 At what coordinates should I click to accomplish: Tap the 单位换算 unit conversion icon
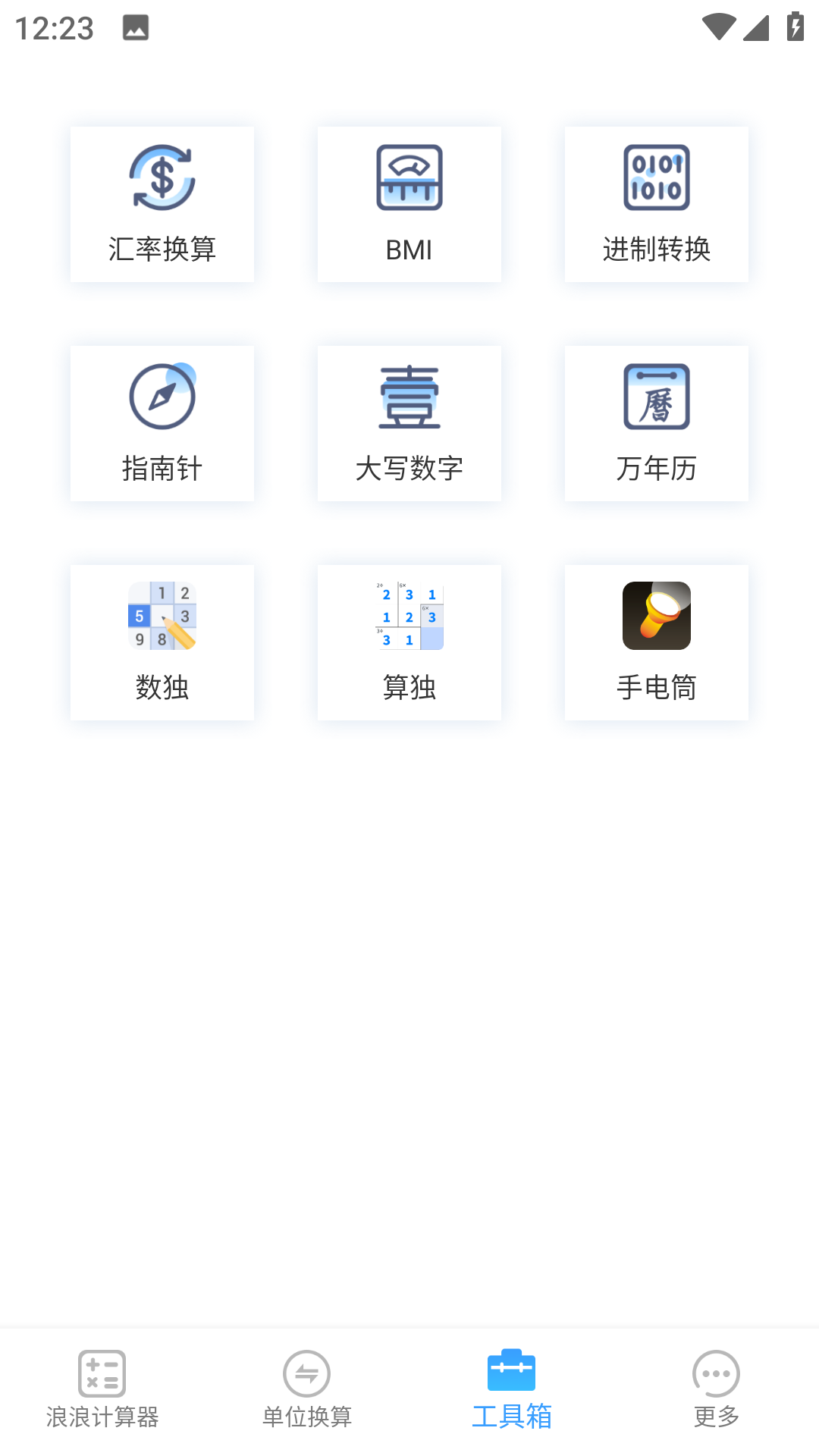coord(307,1373)
